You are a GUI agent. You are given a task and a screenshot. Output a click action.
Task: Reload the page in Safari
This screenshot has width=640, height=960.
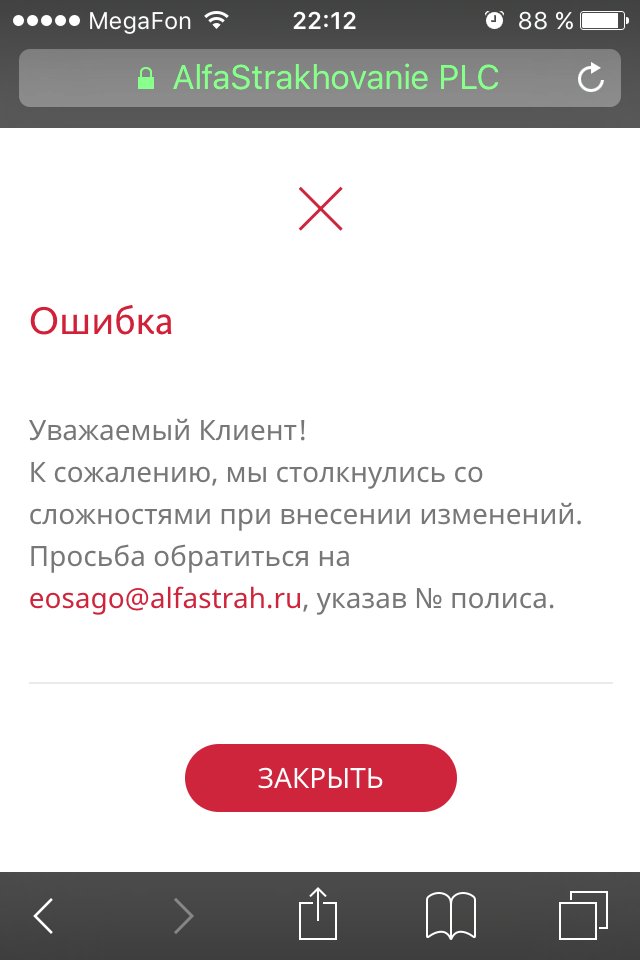point(591,78)
